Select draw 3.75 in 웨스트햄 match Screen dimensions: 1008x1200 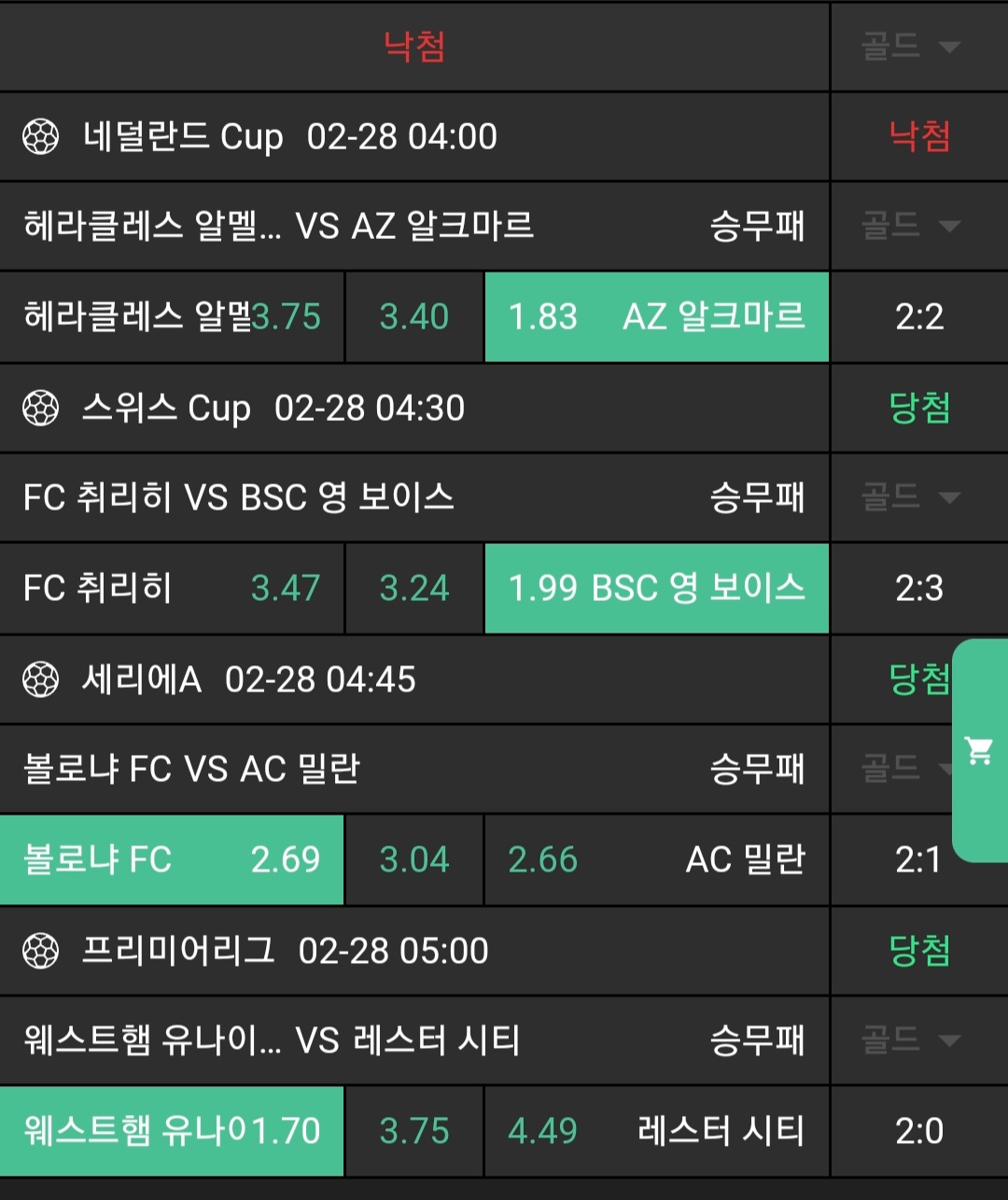pyautogui.click(x=414, y=1132)
